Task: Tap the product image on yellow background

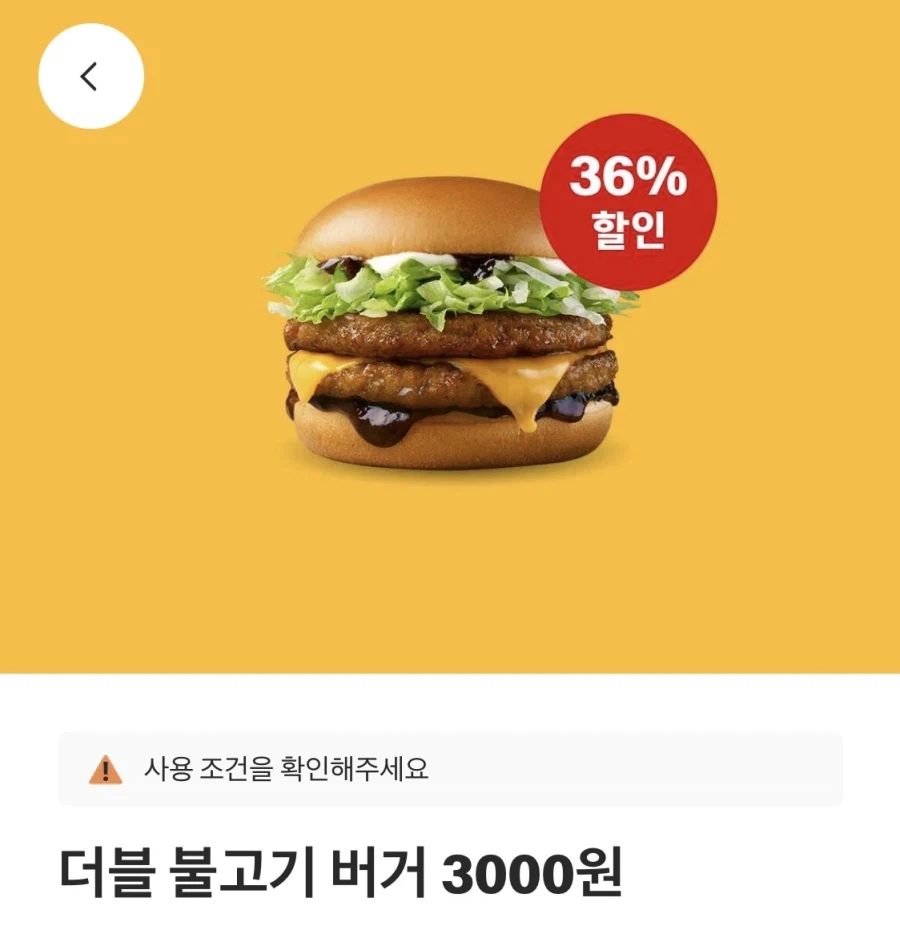Action: pyautogui.click(x=450, y=330)
